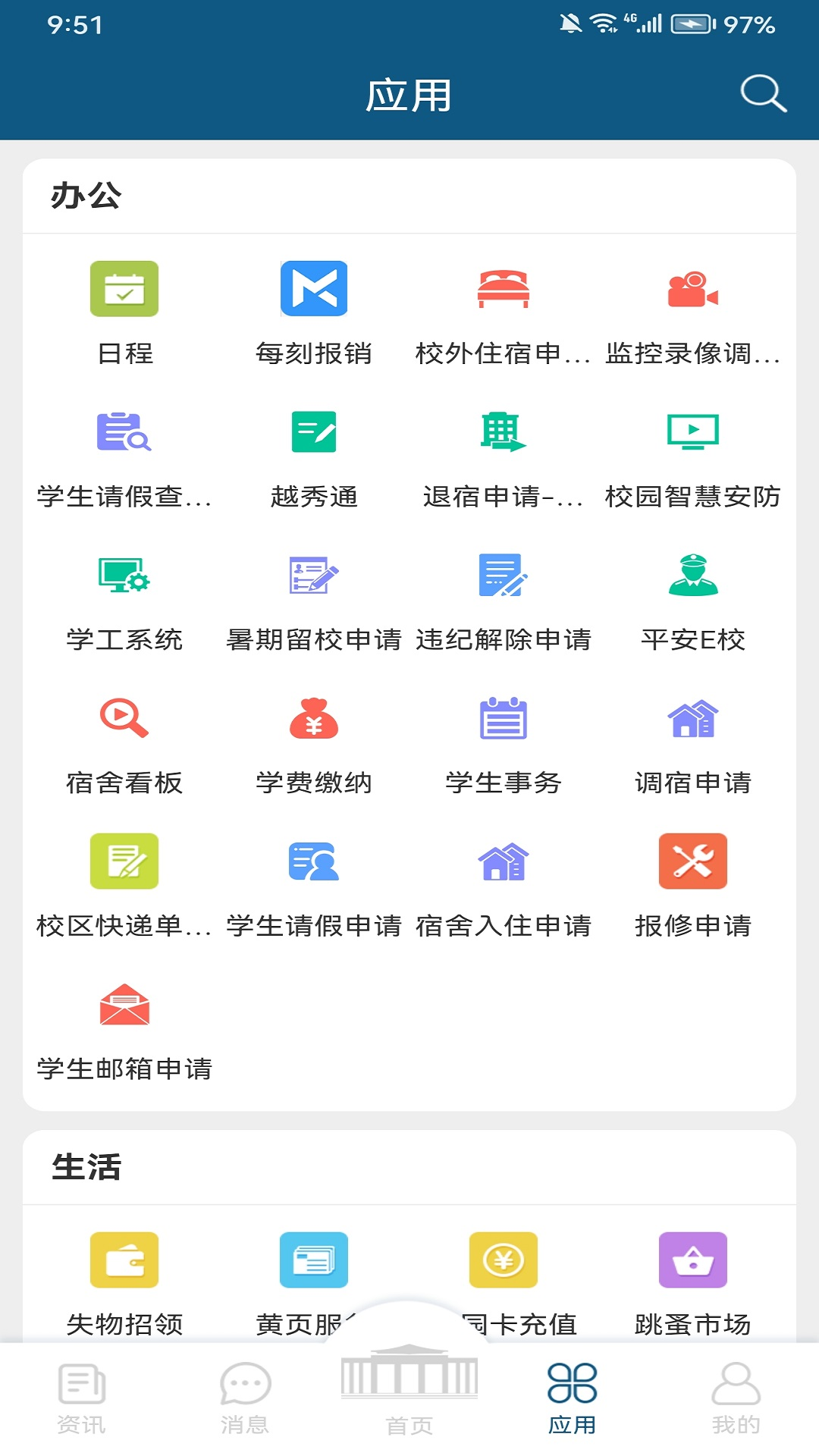The height and width of the screenshot is (1456, 819).
Task: Go to the 我的 profile tab
Action: point(734,1404)
